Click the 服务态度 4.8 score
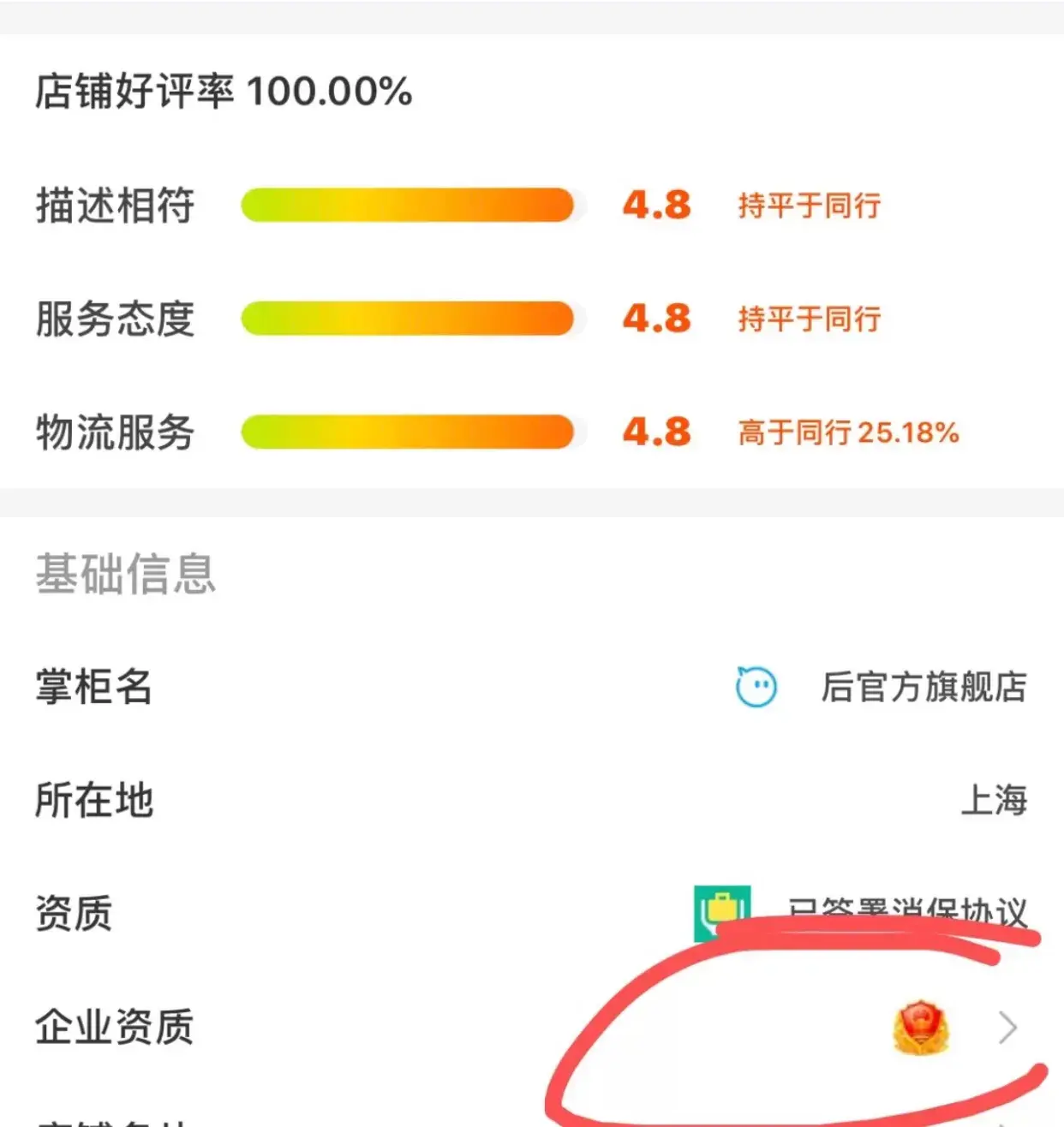The image size is (1064, 1127). [x=656, y=319]
